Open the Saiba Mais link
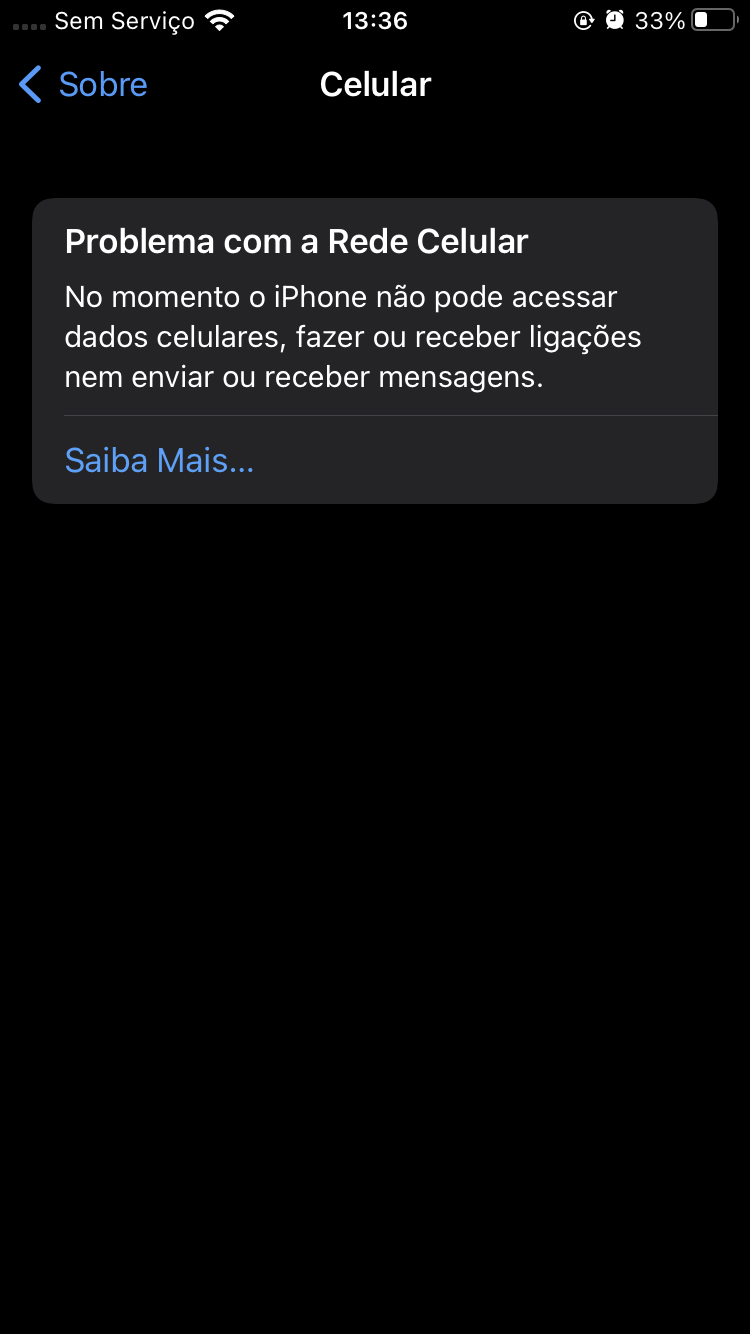This screenshot has height=1334, width=750. click(x=159, y=460)
